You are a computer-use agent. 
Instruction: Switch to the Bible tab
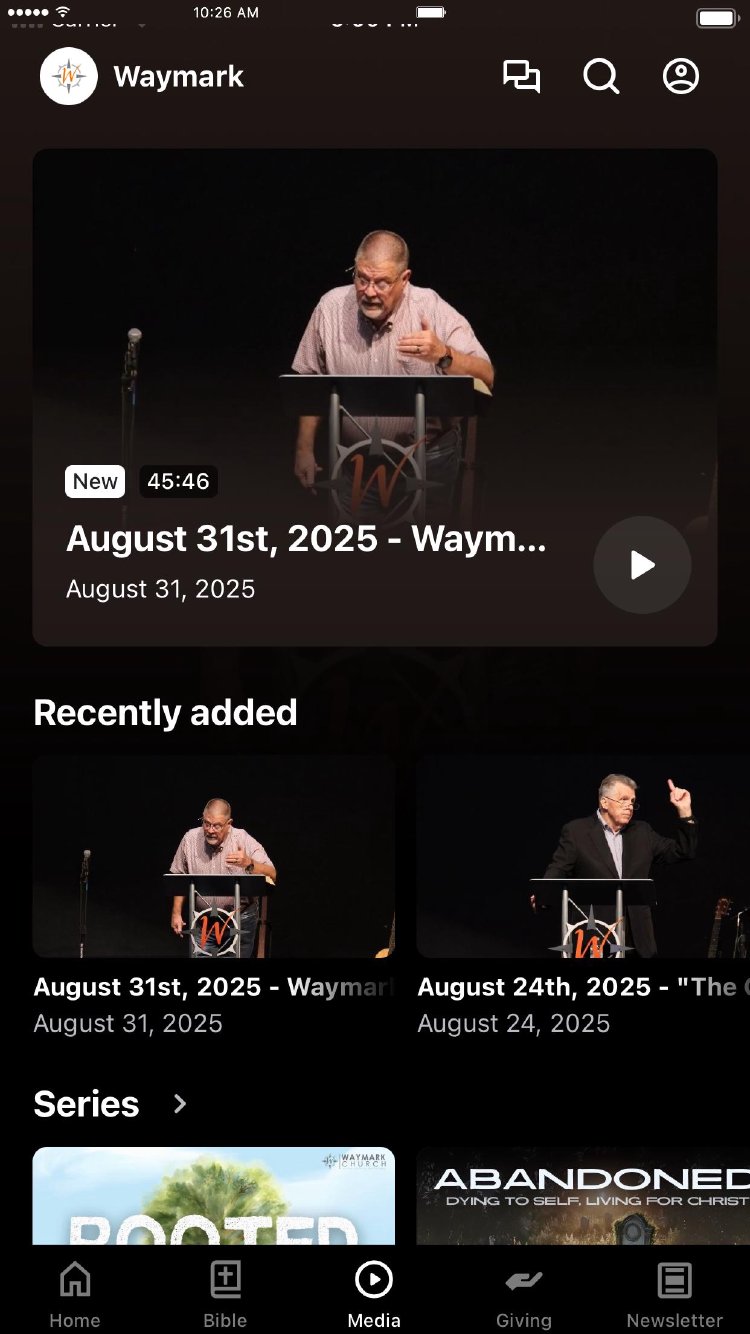coord(225,1294)
